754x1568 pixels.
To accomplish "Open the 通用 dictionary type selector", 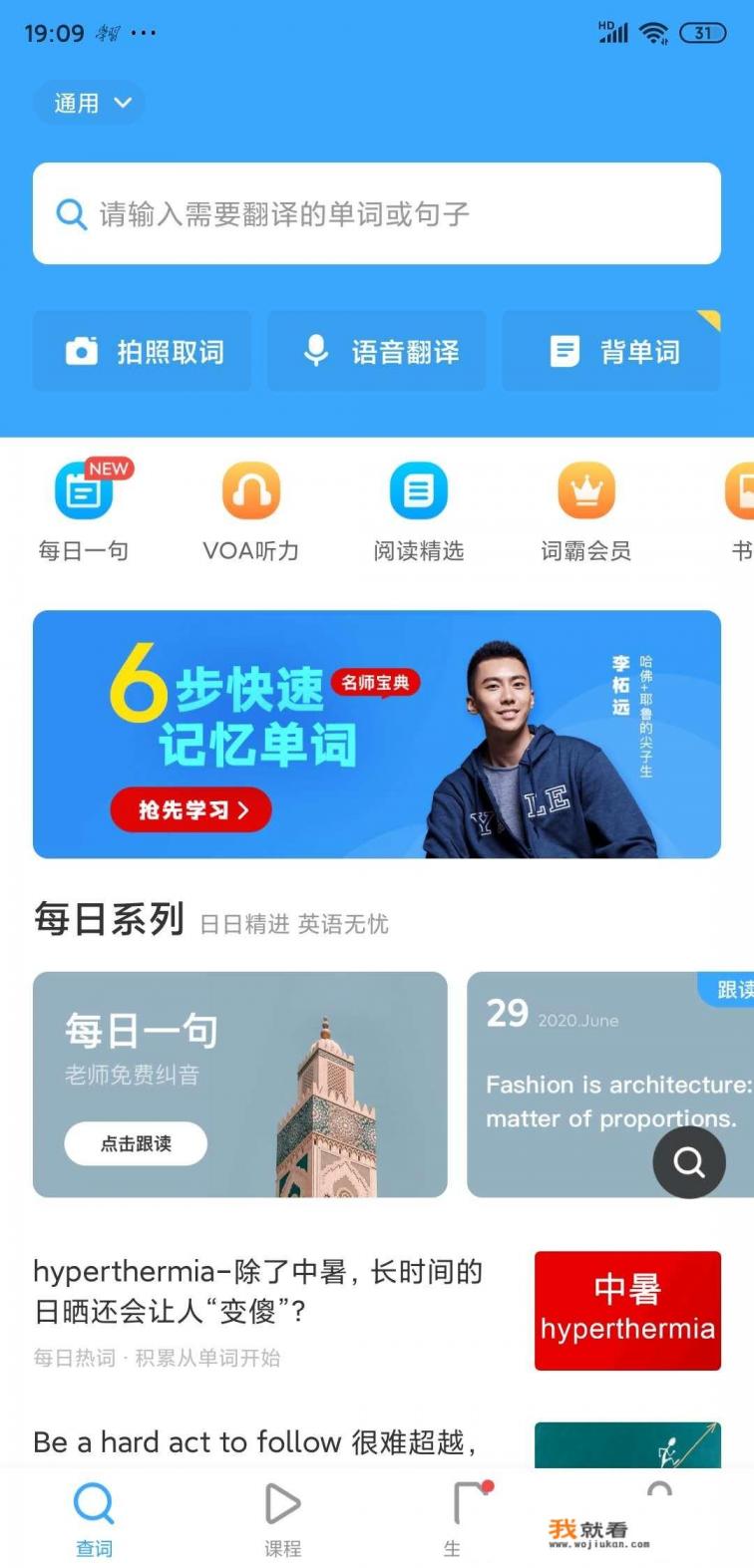I will point(89,103).
